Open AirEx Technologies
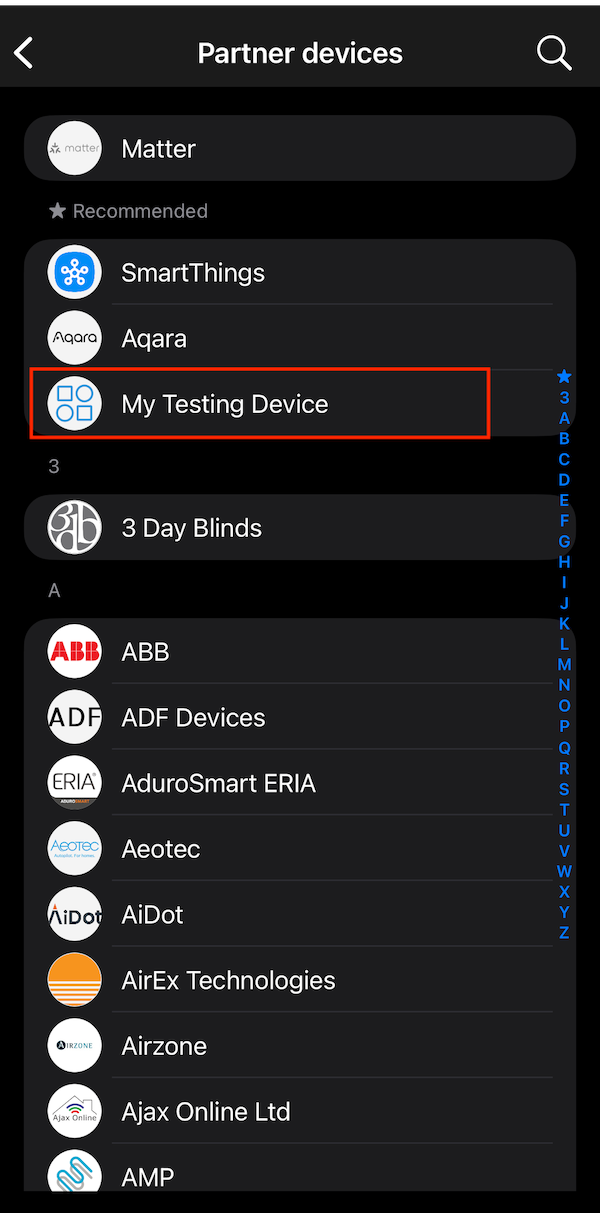 [x=300, y=980]
